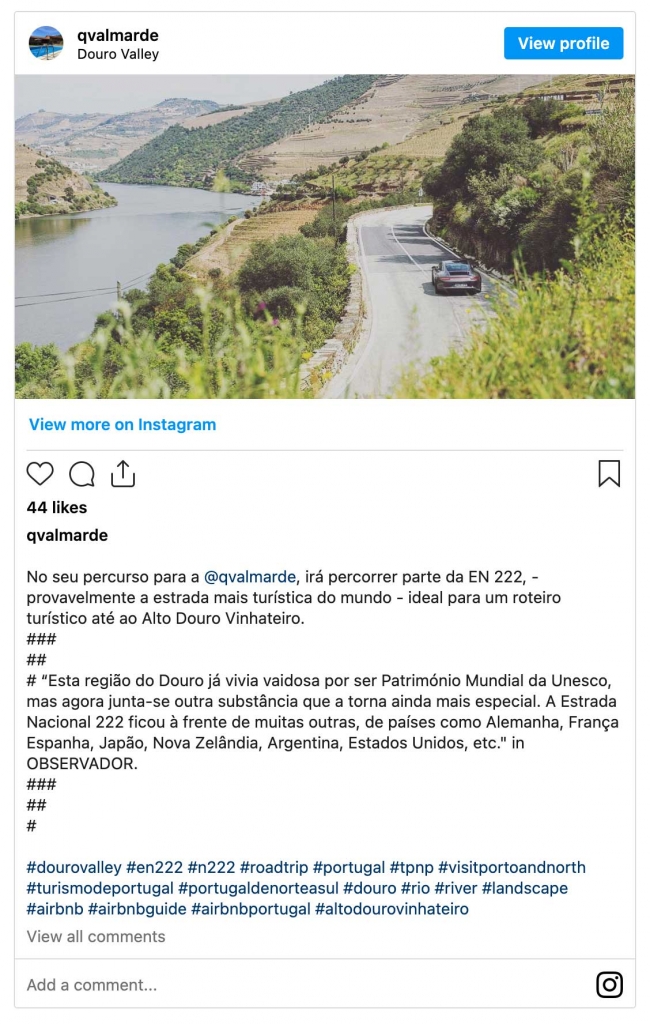650x1024 pixels.
Task: Share this post
Action: coord(123,474)
